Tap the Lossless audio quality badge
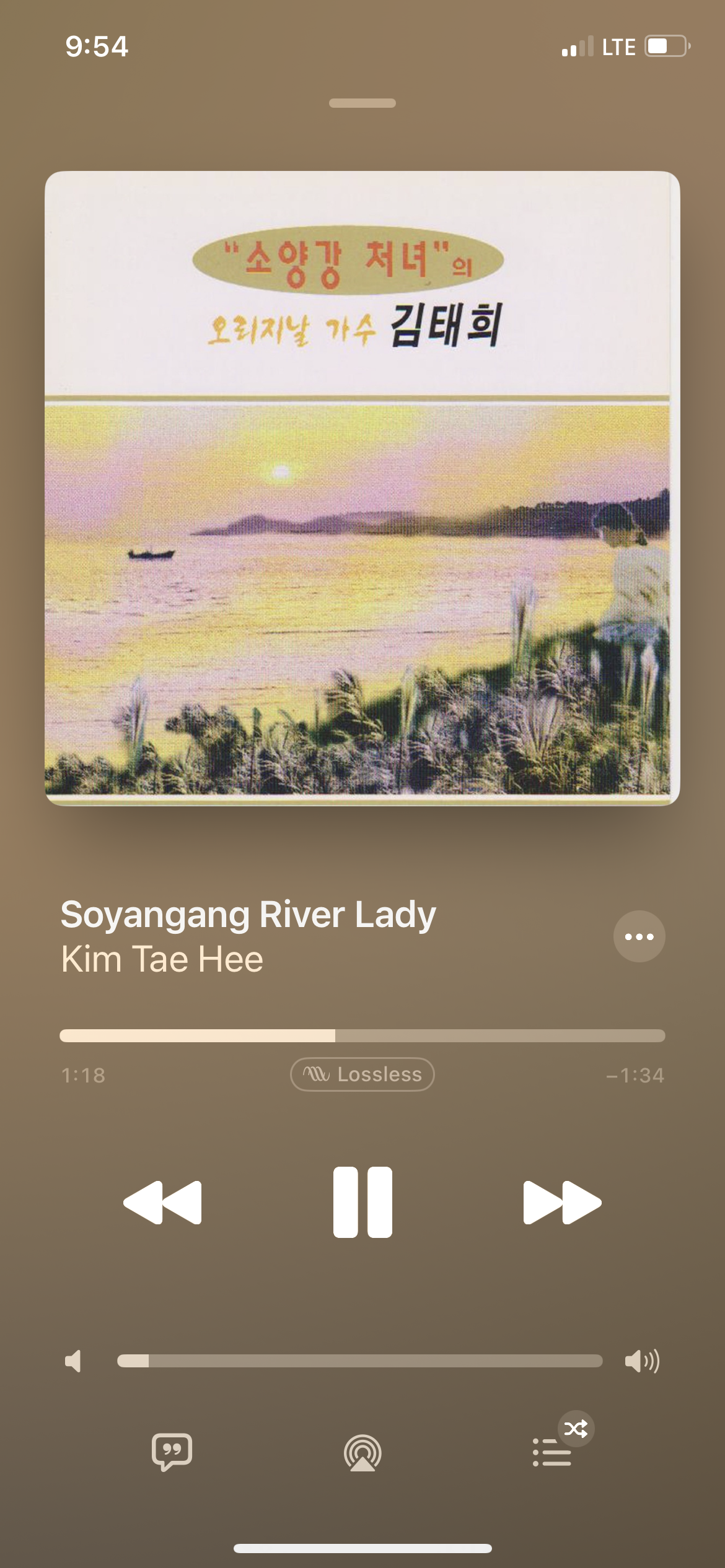This screenshot has height=1568, width=725. [x=362, y=1074]
